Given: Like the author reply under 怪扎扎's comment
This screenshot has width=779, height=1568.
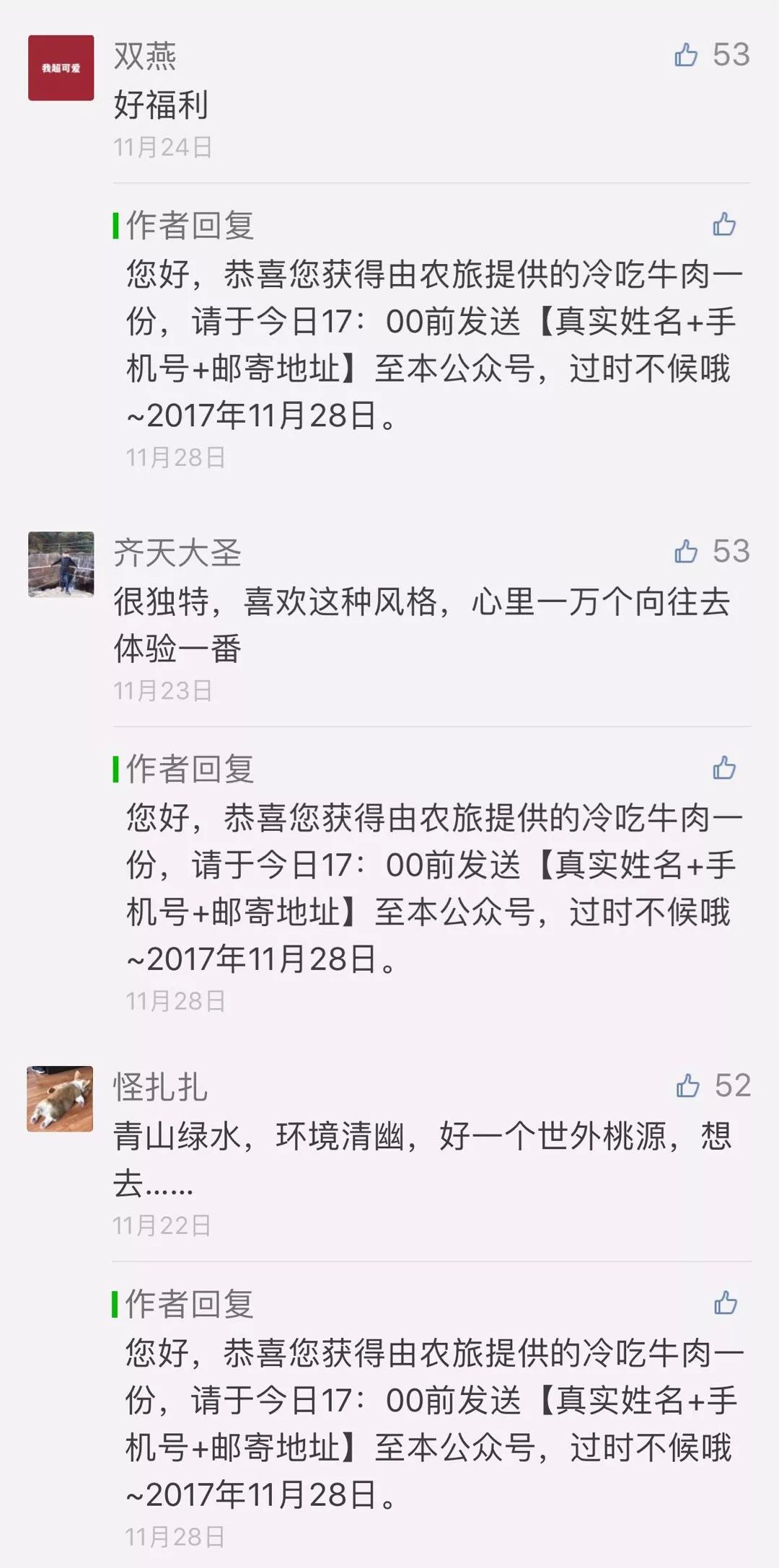Looking at the screenshot, I should pos(725,1303).
